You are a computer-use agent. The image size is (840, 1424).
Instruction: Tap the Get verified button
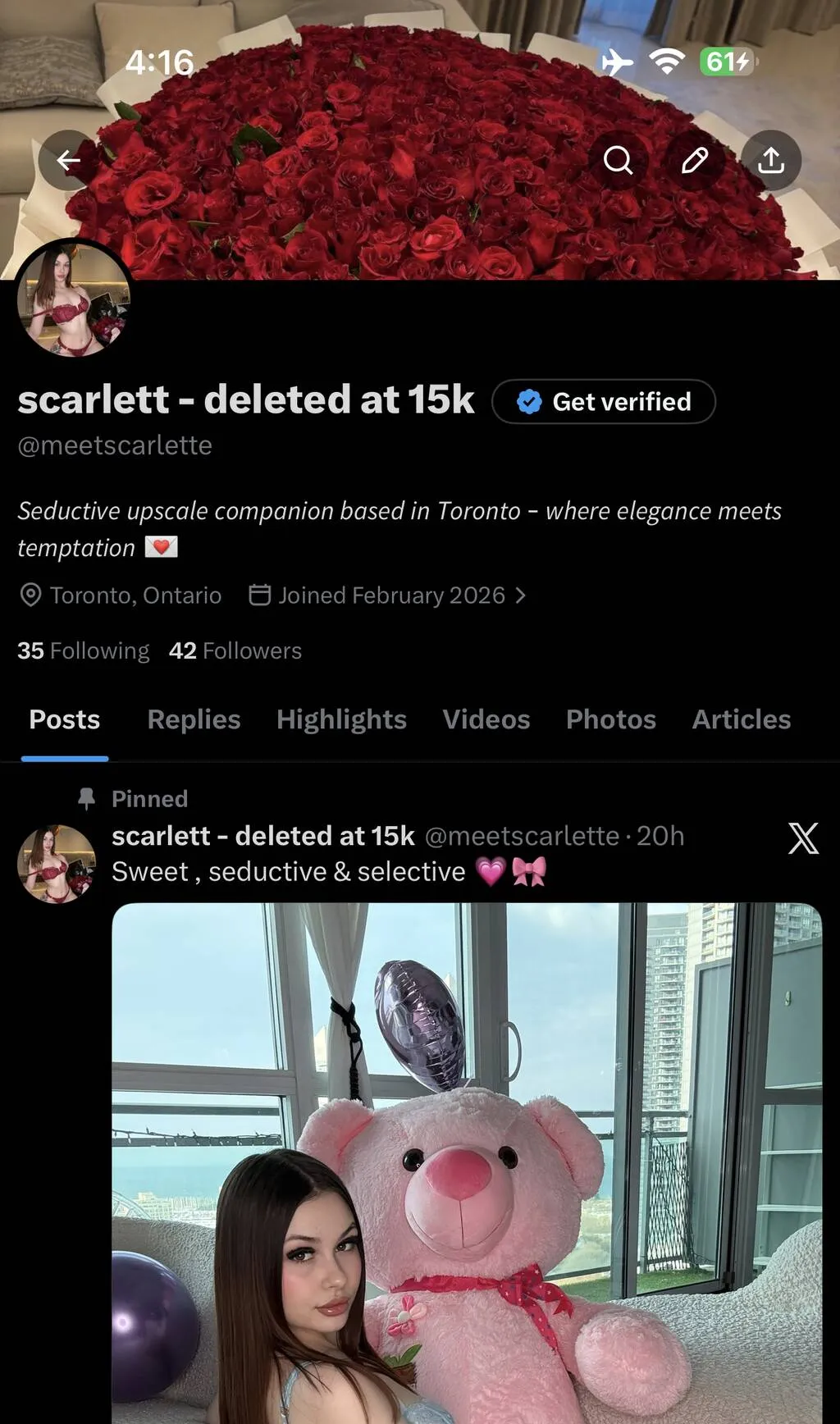(x=604, y=402)
